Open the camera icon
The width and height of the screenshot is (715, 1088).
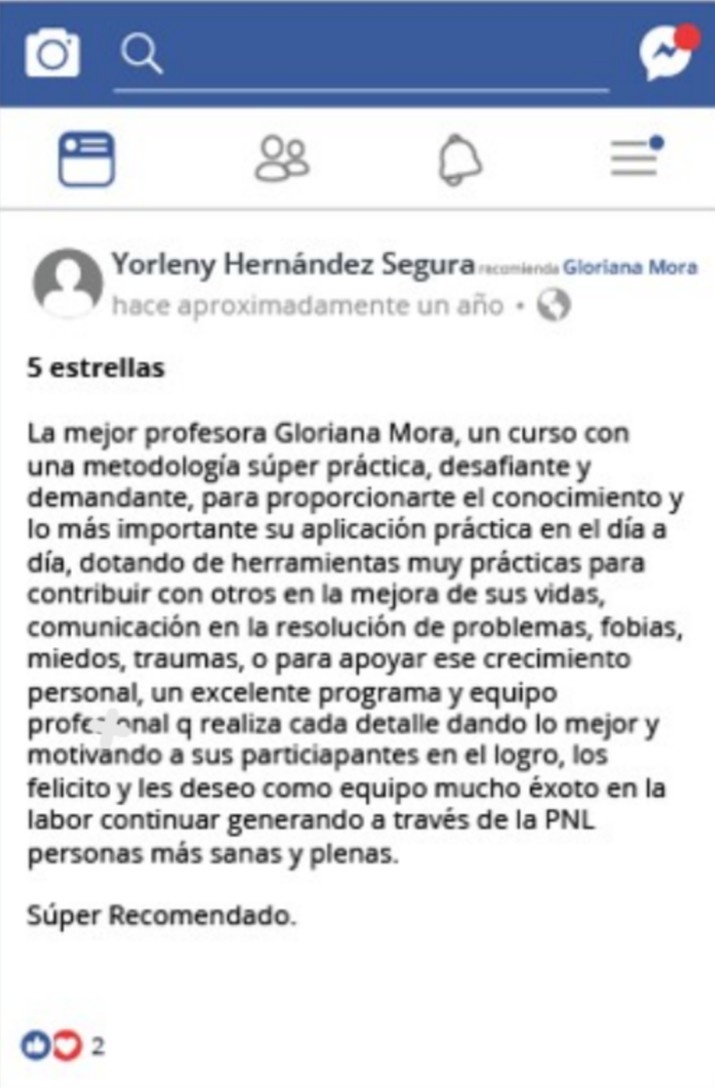52,52
